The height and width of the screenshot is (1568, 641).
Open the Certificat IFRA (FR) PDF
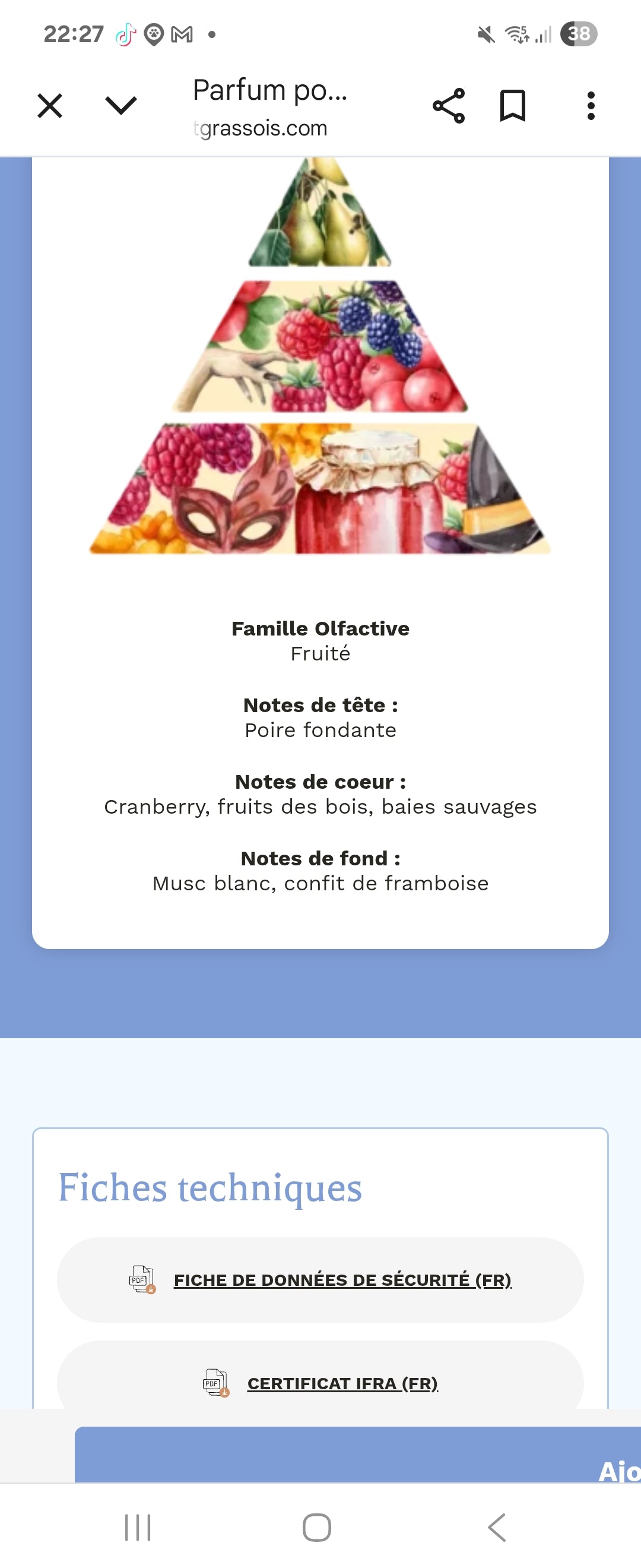pyautogui.click(x=342, y=1383)
